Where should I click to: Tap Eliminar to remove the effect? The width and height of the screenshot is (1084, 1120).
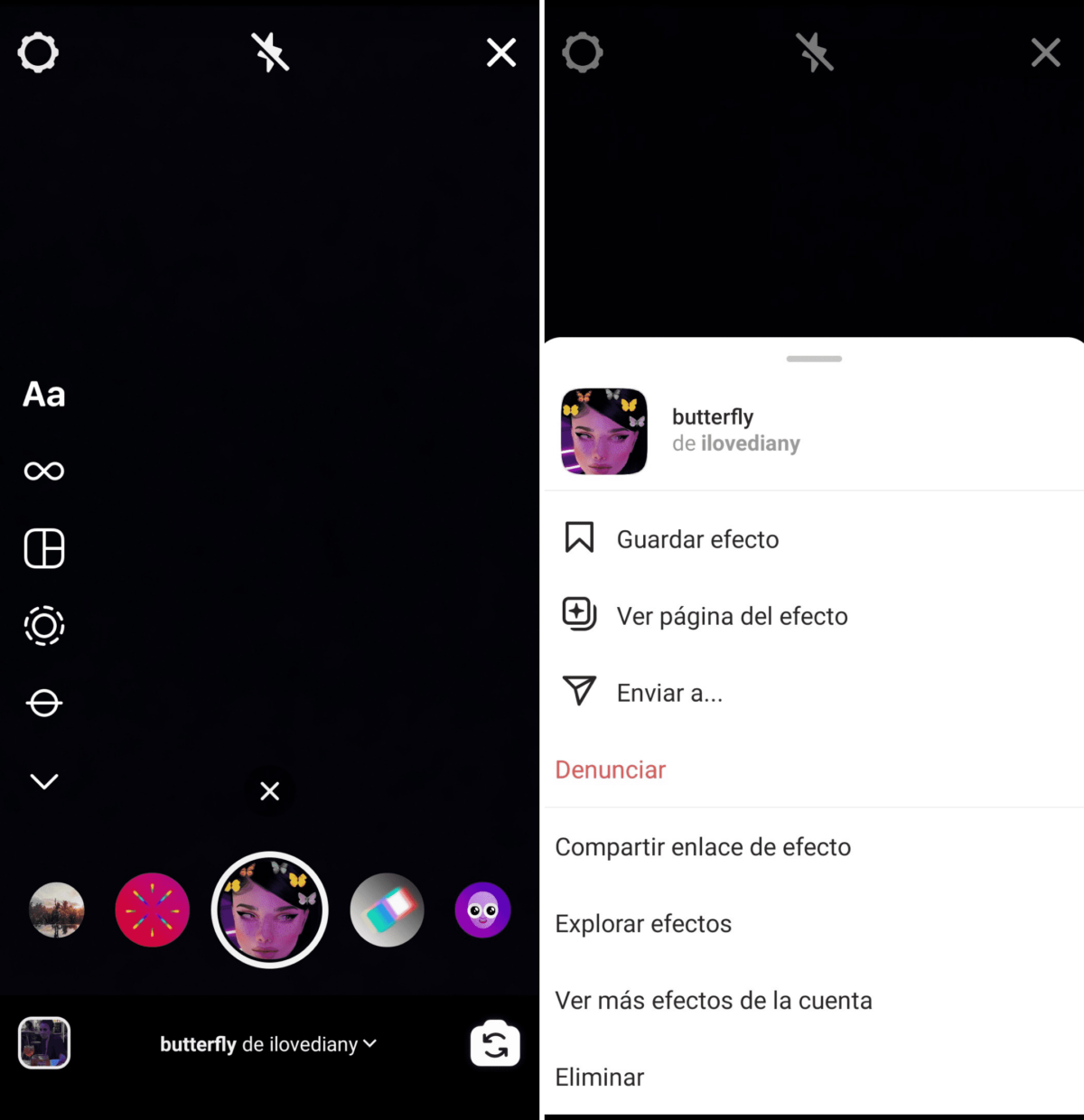(600, 1078)
